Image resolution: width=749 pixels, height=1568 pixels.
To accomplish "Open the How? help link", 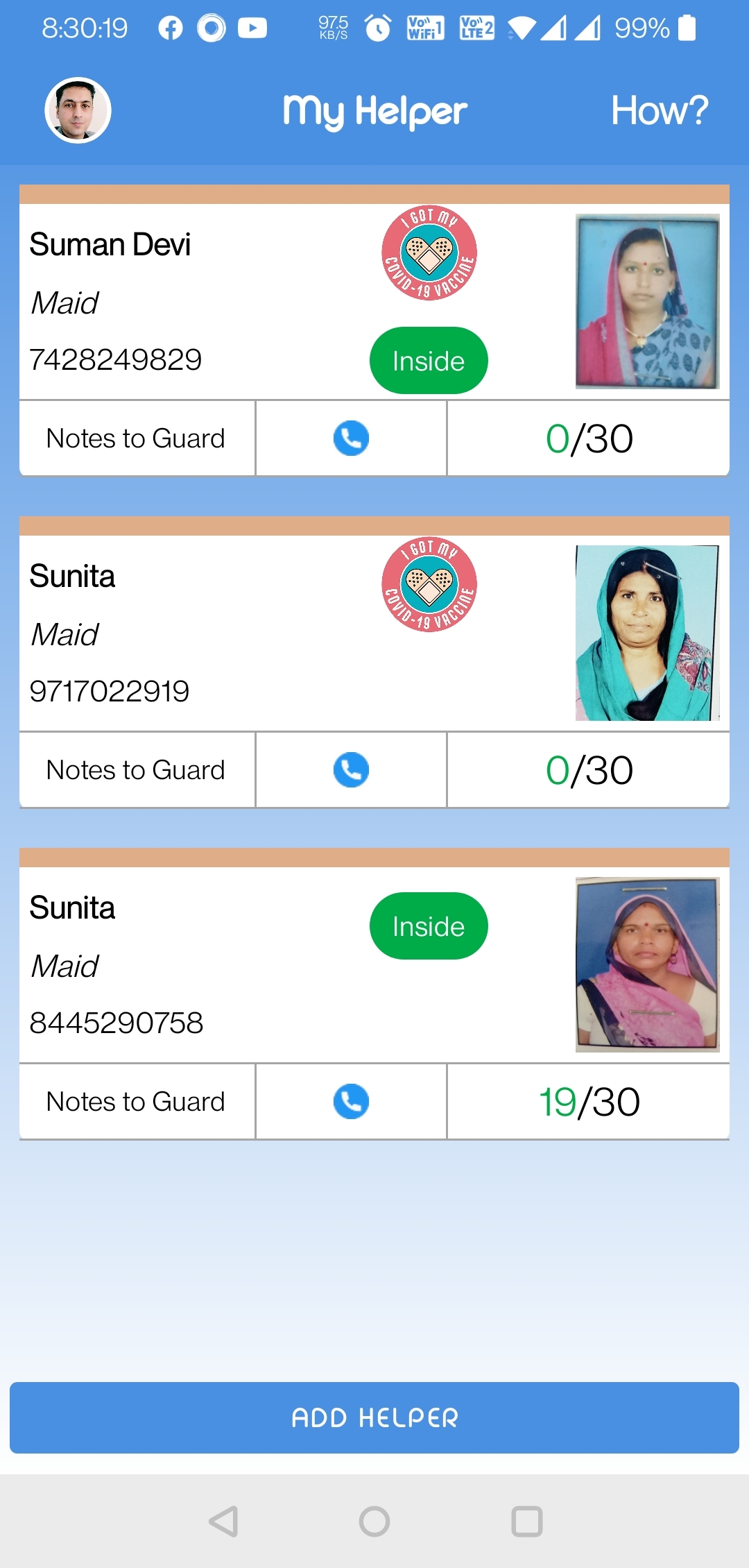I will coord(659,110).
